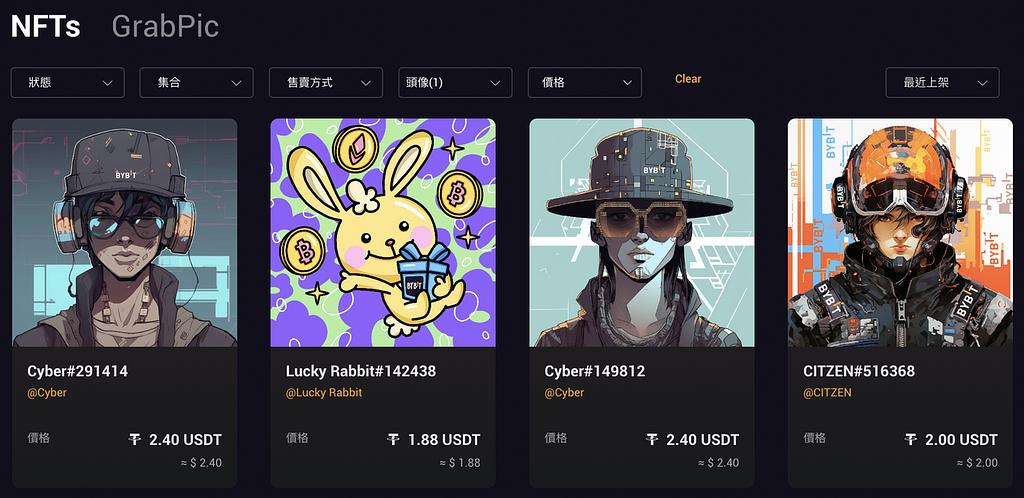
Task: Open the 頭像(1) filter dropdown
Action: pos(455,83)
